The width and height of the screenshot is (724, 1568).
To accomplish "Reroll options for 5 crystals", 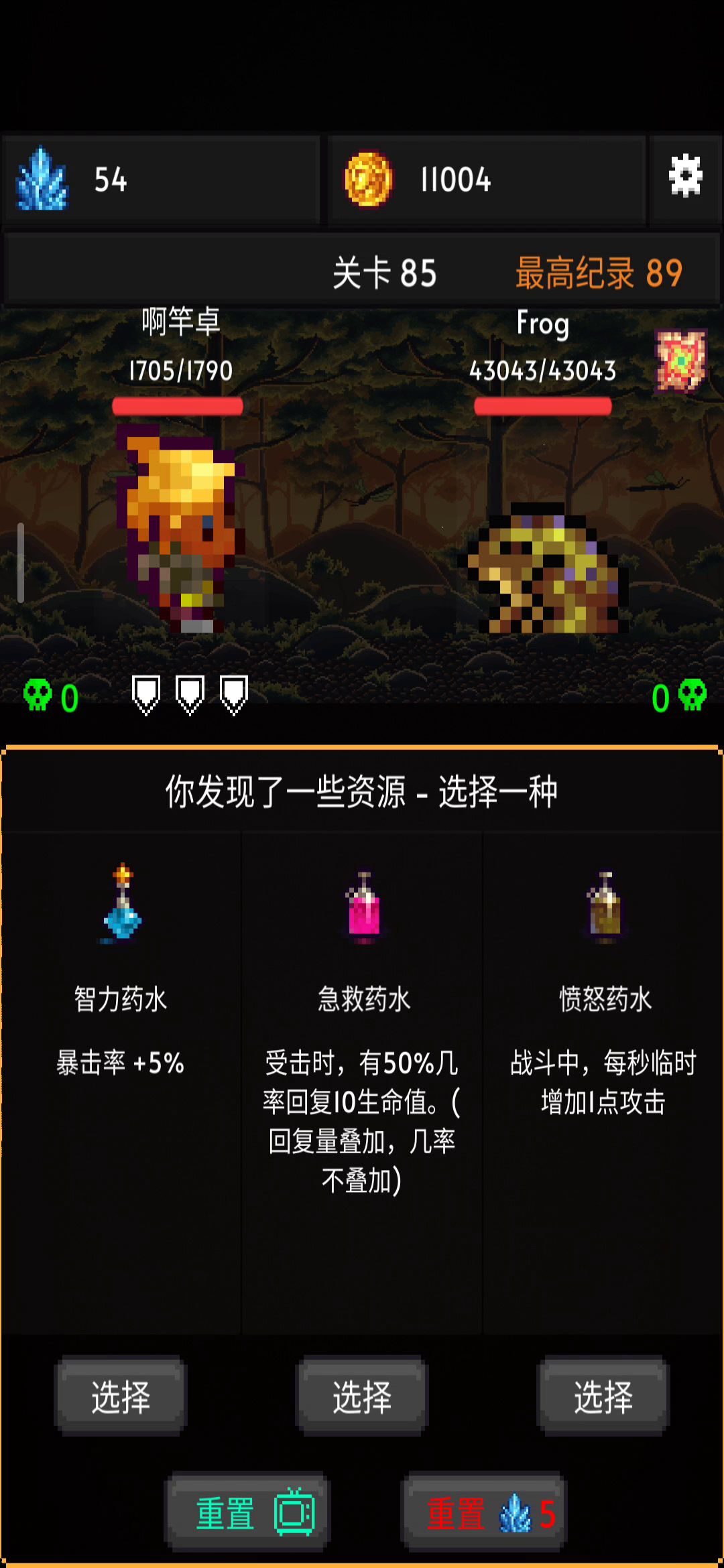I will [484, 1513].
